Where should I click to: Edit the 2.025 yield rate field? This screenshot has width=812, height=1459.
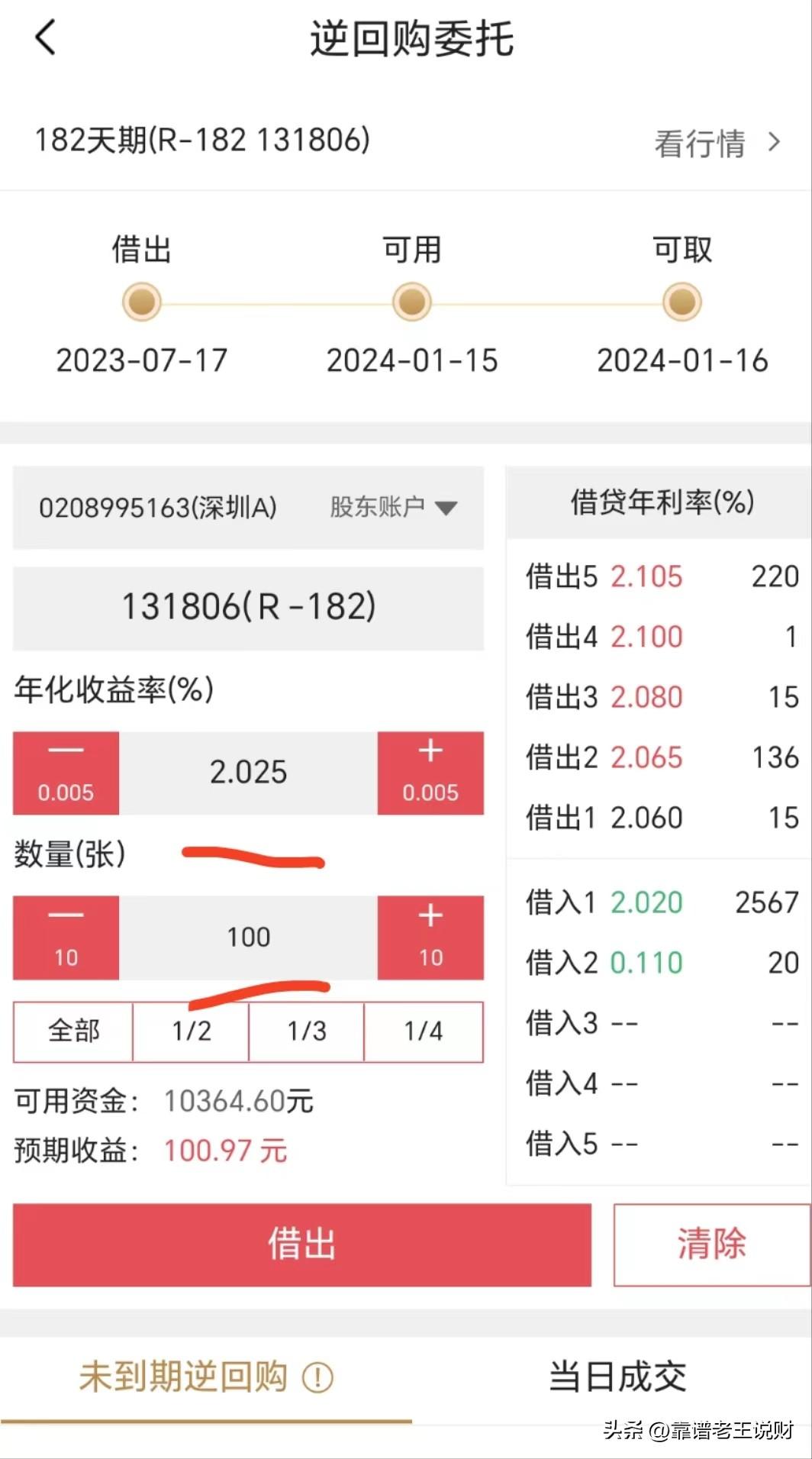click(x=249, y=773)
